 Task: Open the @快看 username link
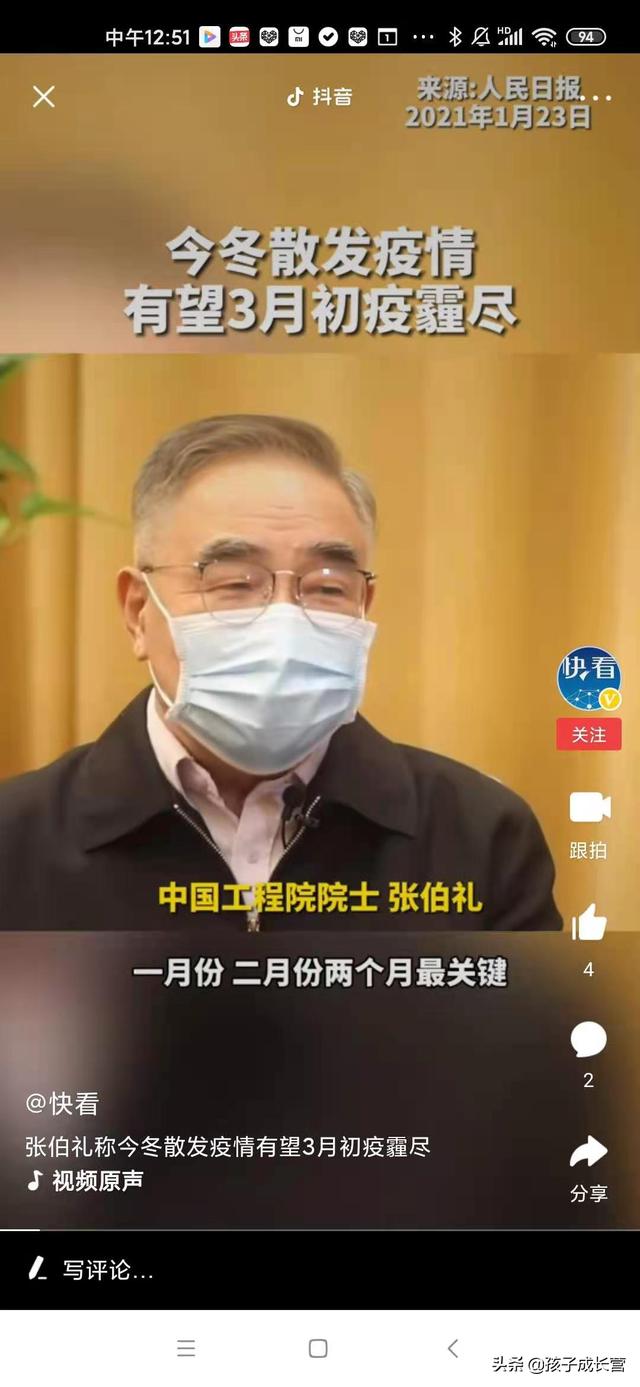[x=62, y=1104]
